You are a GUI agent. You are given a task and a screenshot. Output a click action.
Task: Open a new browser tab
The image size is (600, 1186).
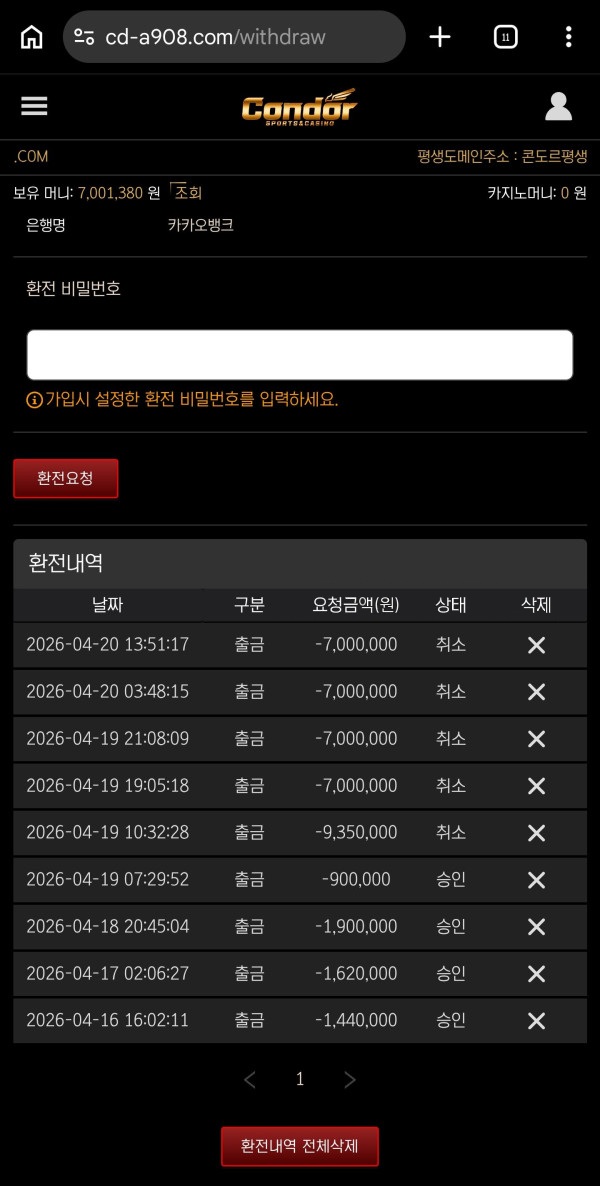(440, 38)
